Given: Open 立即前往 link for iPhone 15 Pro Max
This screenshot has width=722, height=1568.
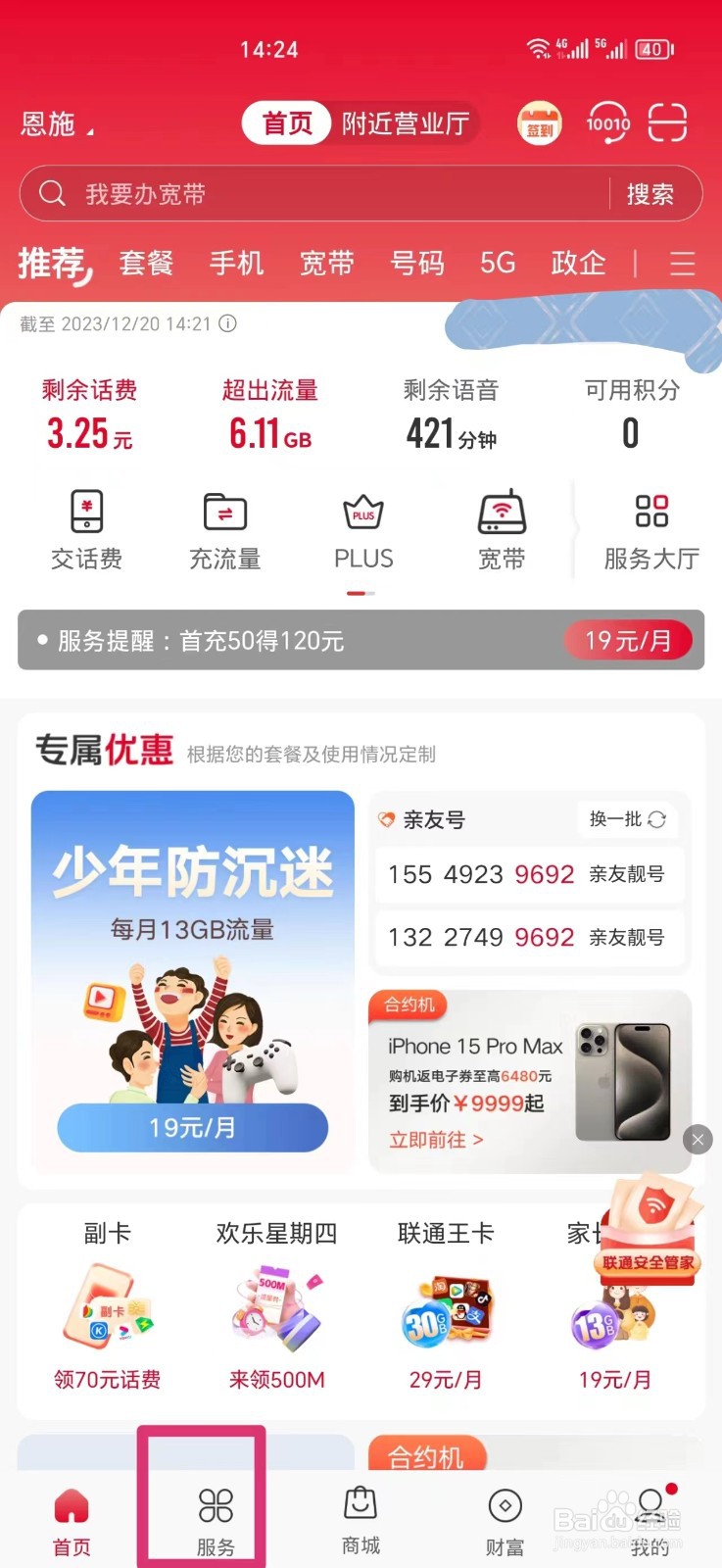Looking at the screenshot, I should pyautogui.click(x=431, y=1140).
